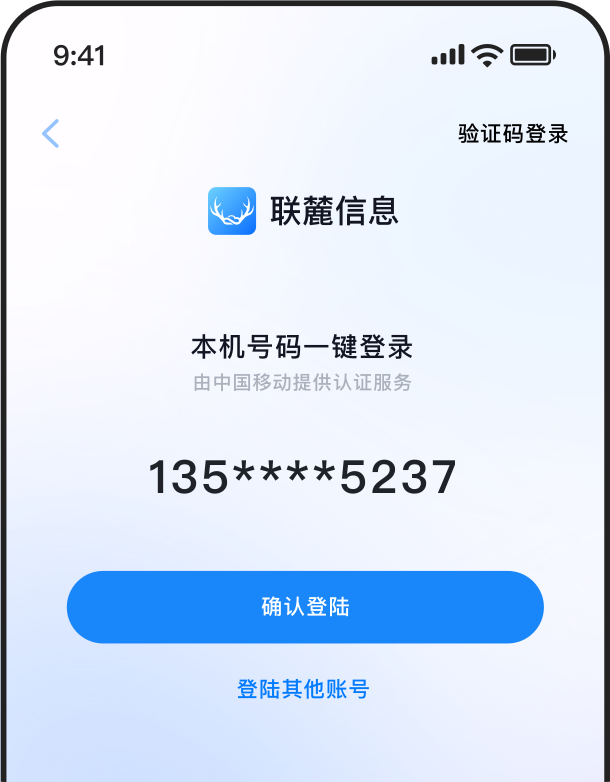This screenshot has height=782, width=610.
Task: Go back using the top-left arrow
Action: [x=50, y=134]
